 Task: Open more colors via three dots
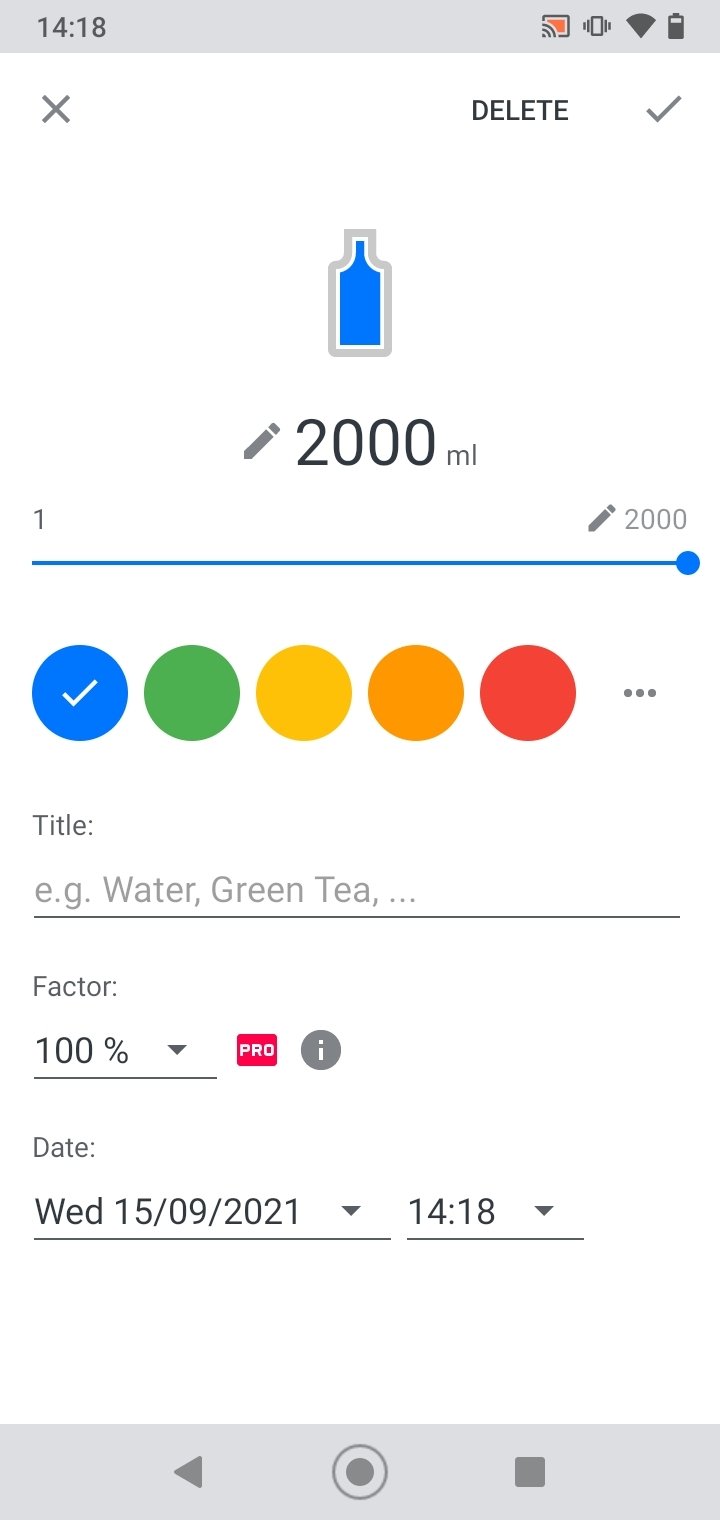pyautogui.click(x=640, y=693)
